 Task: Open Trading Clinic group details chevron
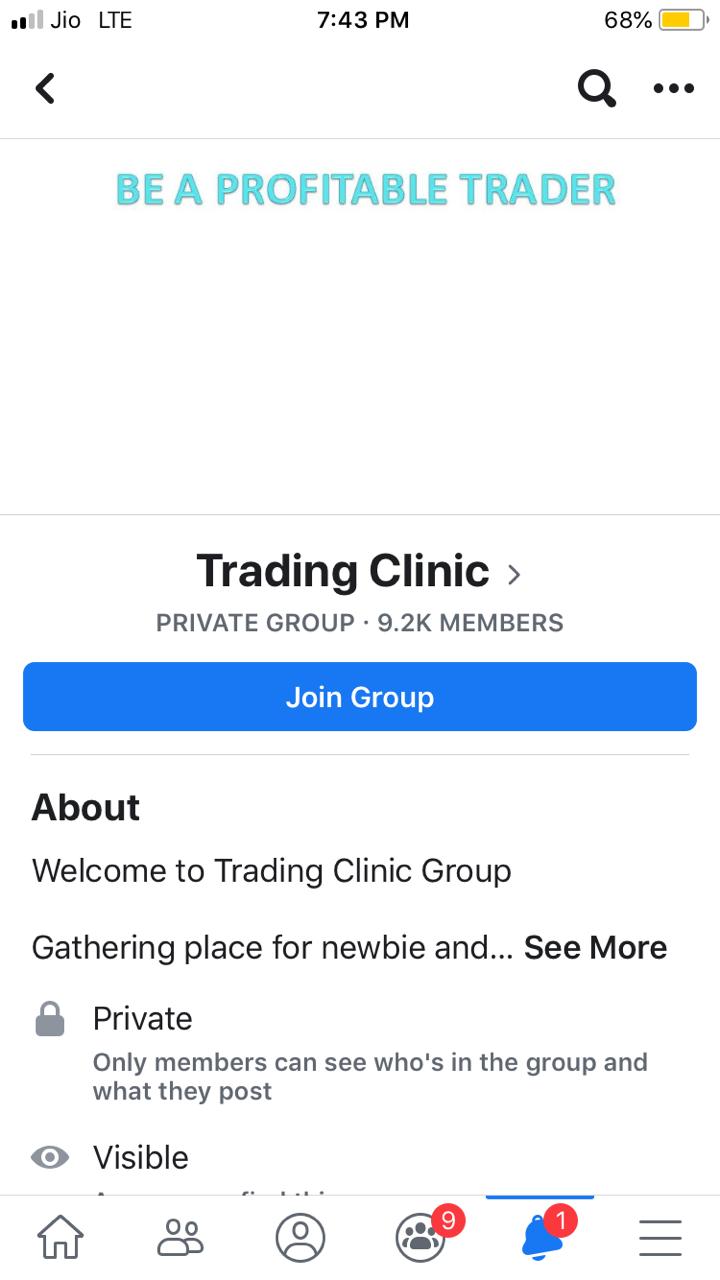tap(514, 574)
